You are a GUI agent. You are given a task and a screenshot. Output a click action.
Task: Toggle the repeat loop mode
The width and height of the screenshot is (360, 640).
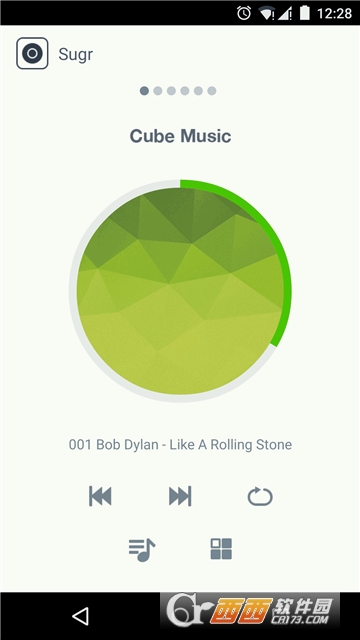click(260, 497)
